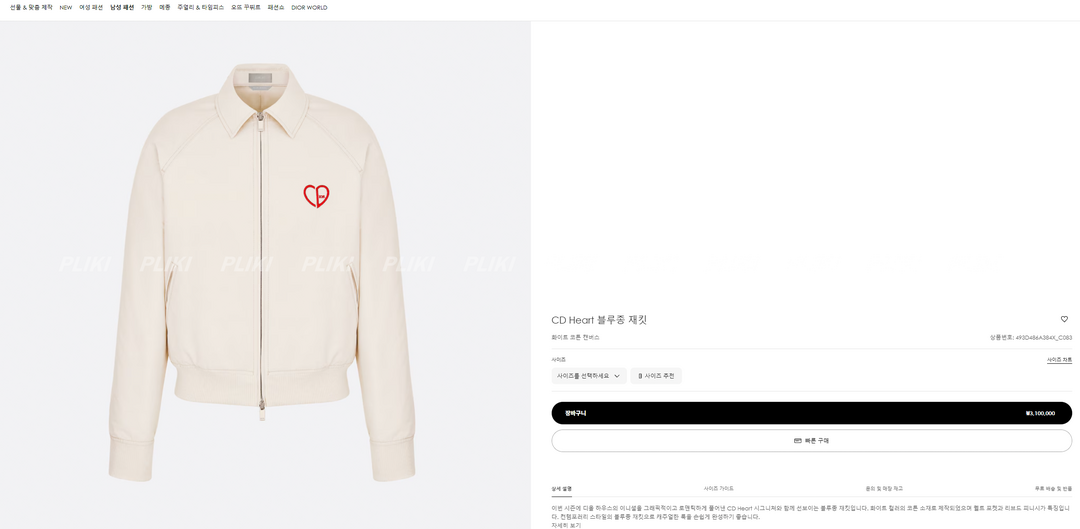Open the NEW menu item
1080x529 pixels.
pos(66,7)
